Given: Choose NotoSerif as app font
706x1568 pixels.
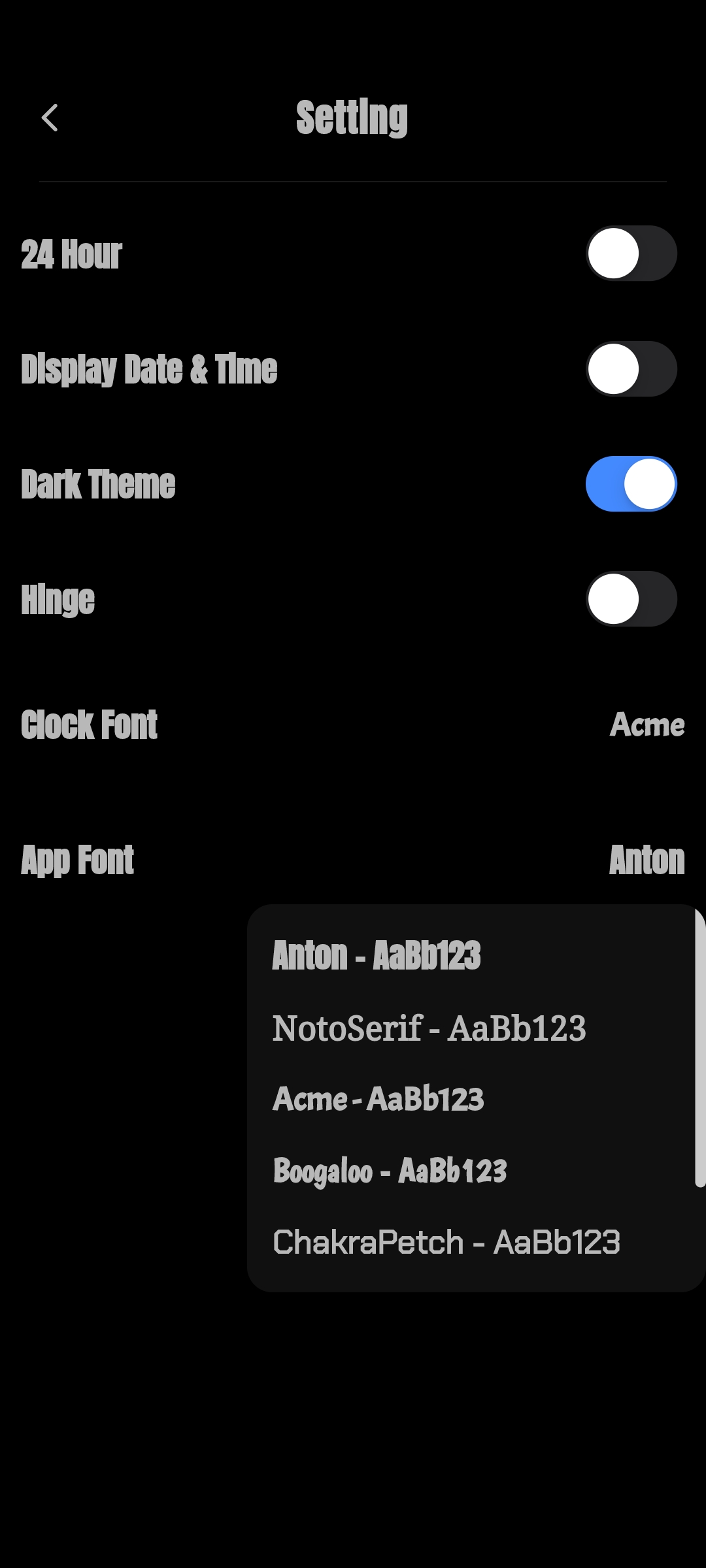Looking at the screenshot, I should (x=429, y=1028).
